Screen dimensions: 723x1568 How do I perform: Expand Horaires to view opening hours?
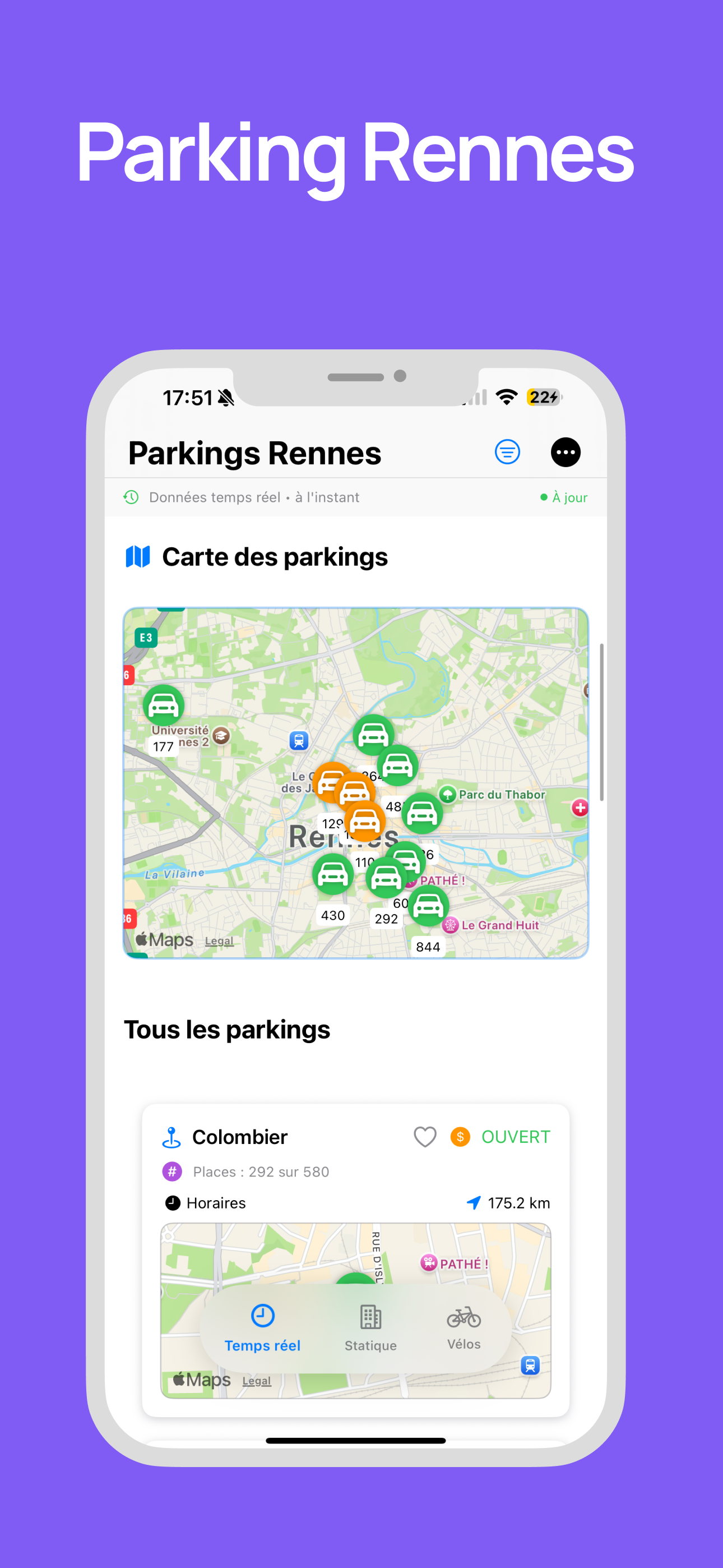click(x=217, y=1202)
